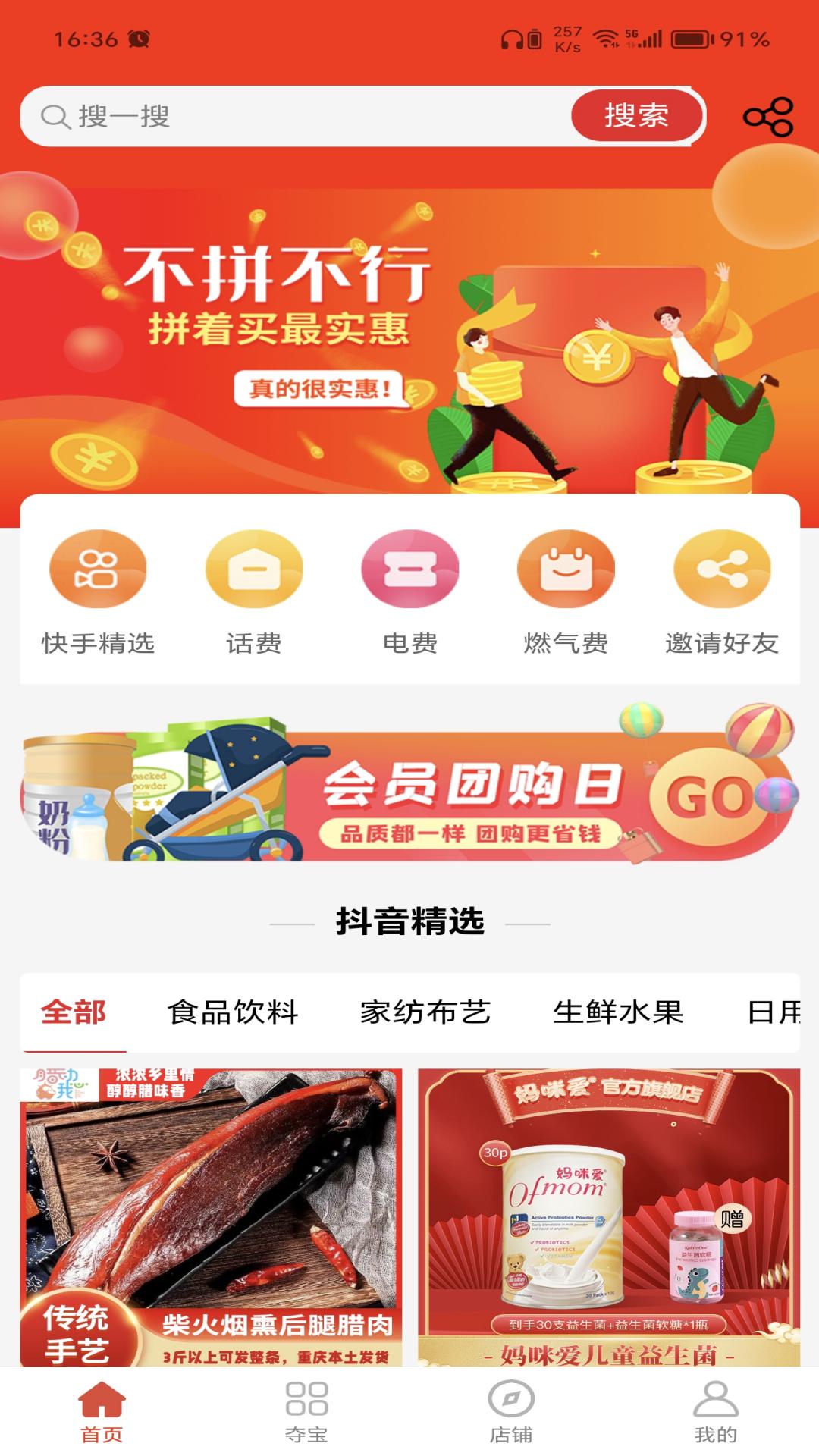This screenshot has height=1456, width=819.
Task: Open the 店铺 compass icon
Action: click(x=512, y=1408)
